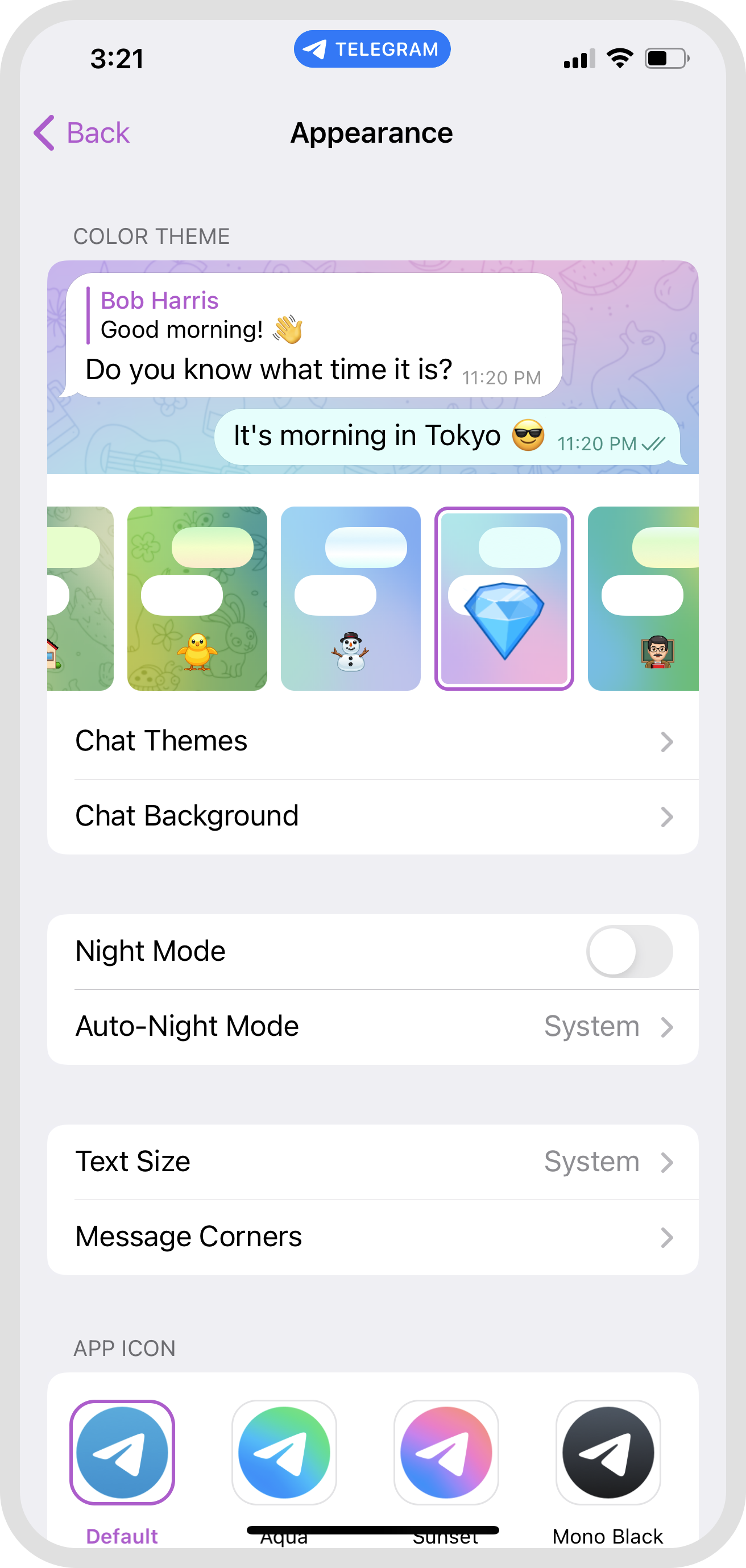Image resolution: width=746 pixels, height=1568 pixels.
Task: Pick the Sunset app icon
Action: click(x=446, y=1453)
